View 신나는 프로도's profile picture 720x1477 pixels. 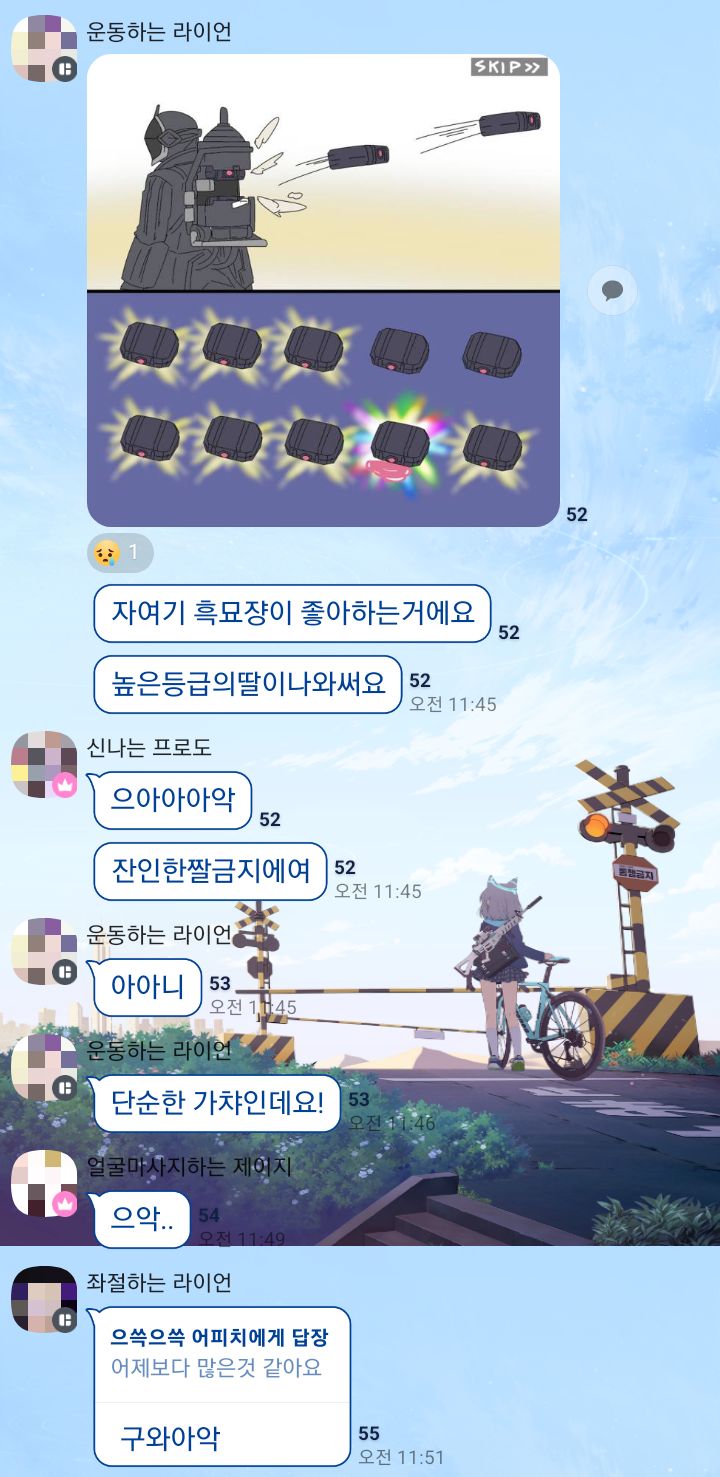click(x=44, y=764)
